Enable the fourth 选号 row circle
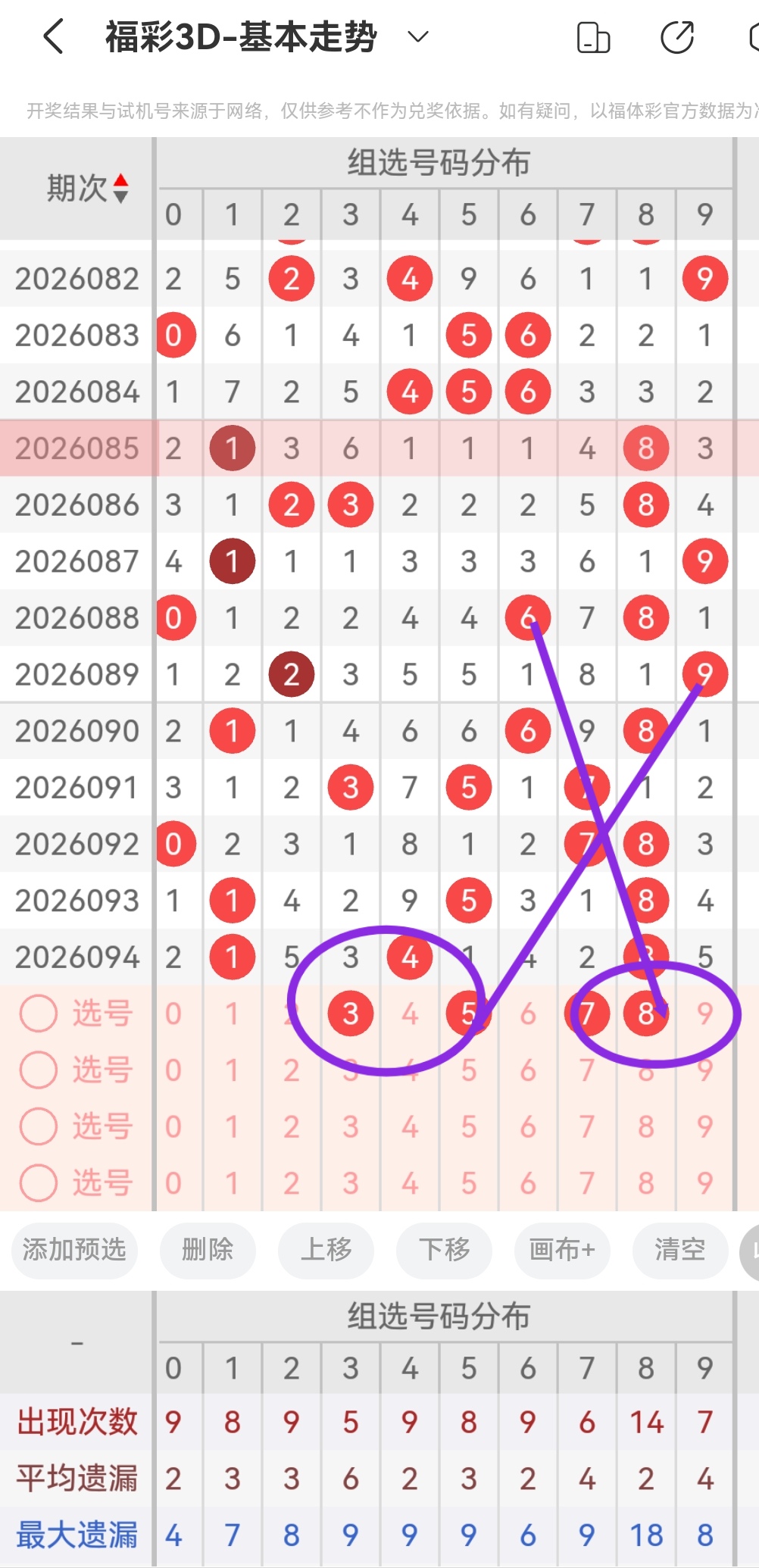Image resolution: width=759 pixels, height=1568 pixels. [38, 1182]
